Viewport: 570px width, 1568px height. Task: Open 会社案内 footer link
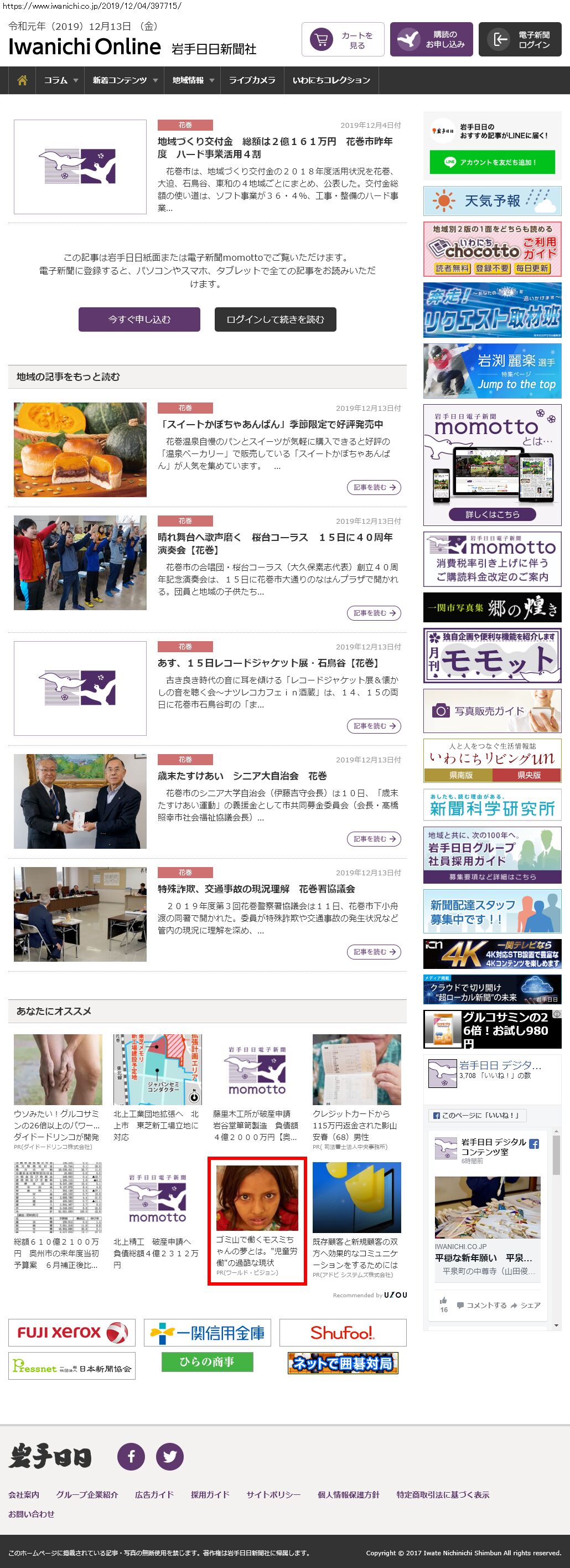[24, 1494]
